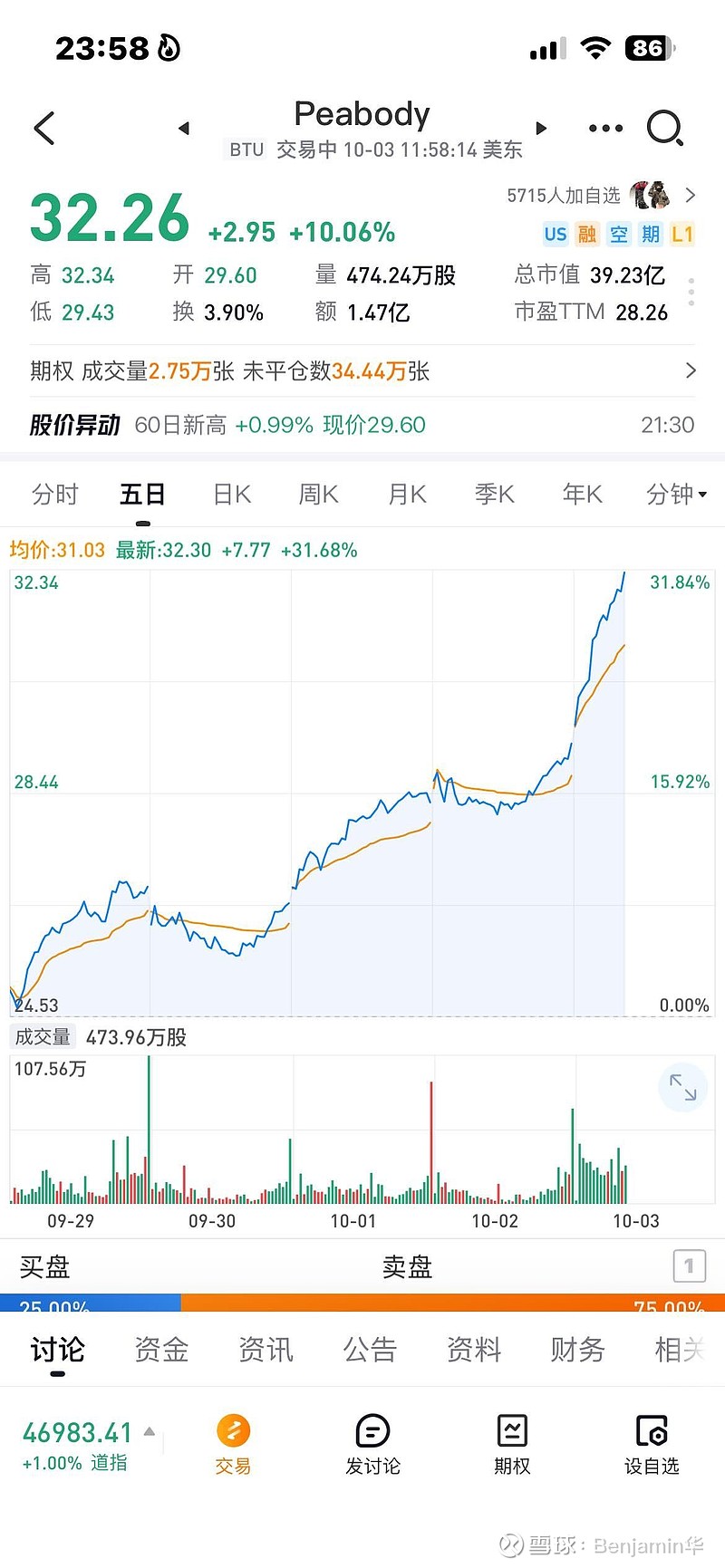725x1568 pixels.
Task: Go back using the top arrow
Action: [44, 129]
